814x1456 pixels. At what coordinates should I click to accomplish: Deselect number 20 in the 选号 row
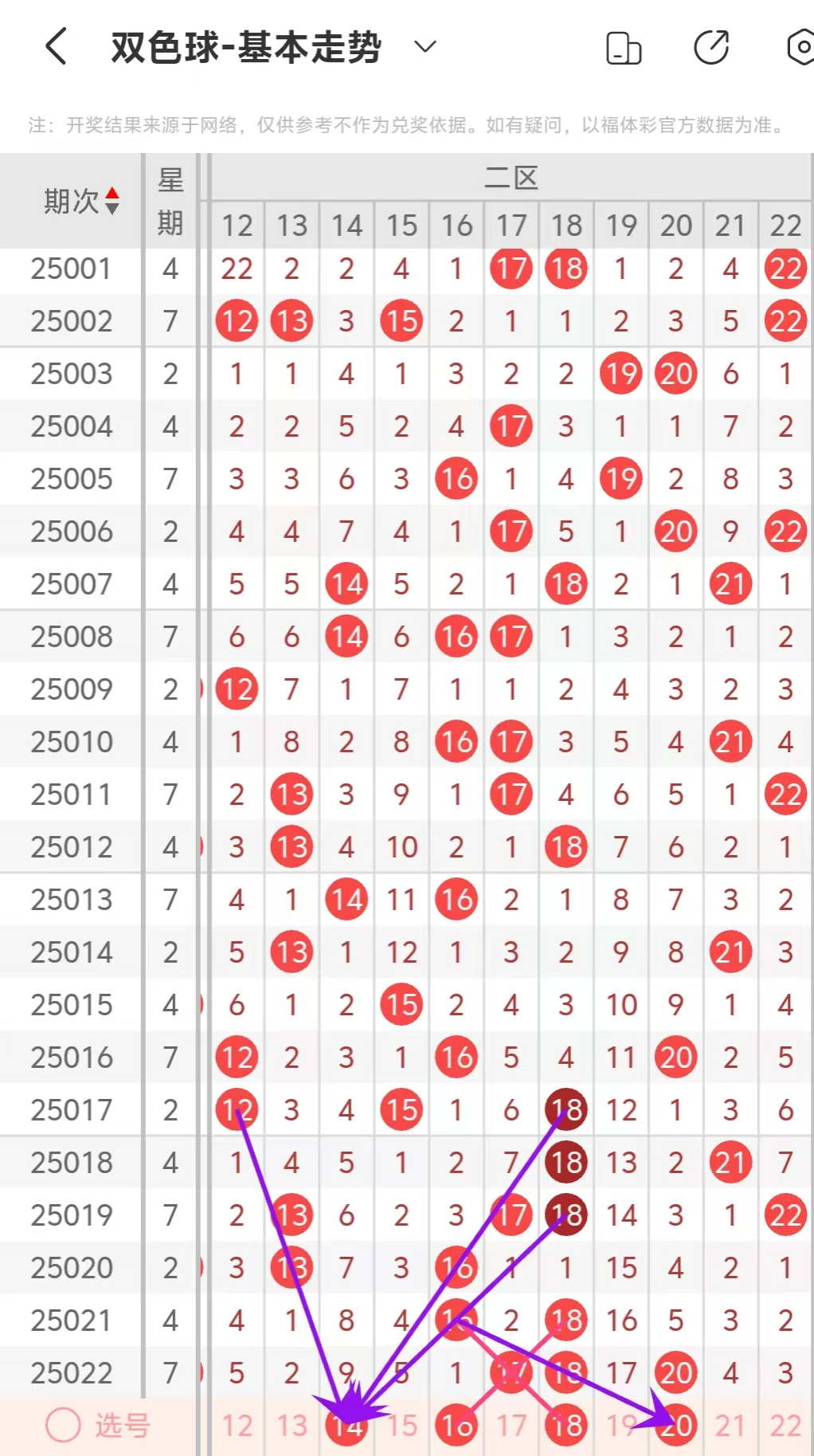click(676, 1426)
